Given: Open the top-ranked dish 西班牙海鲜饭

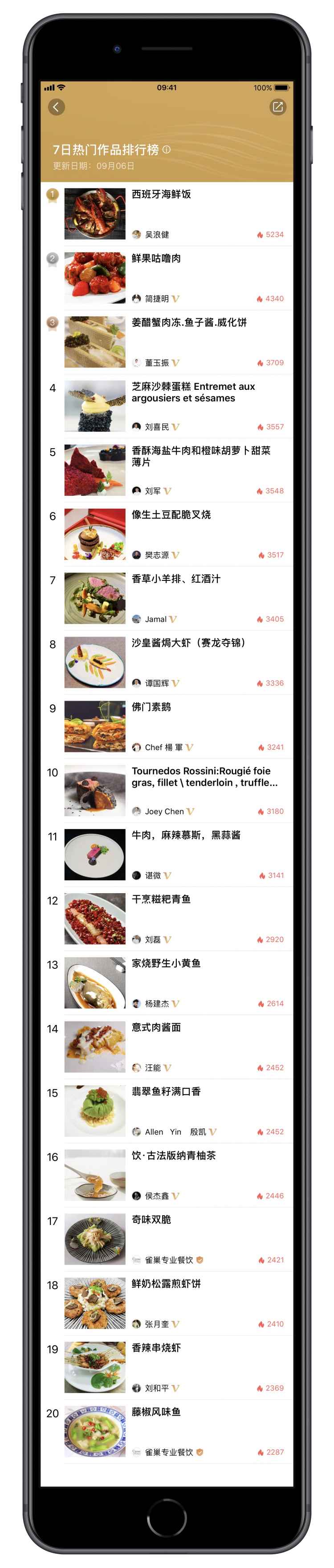Looking at the screenshot, I should pos(161,194).
